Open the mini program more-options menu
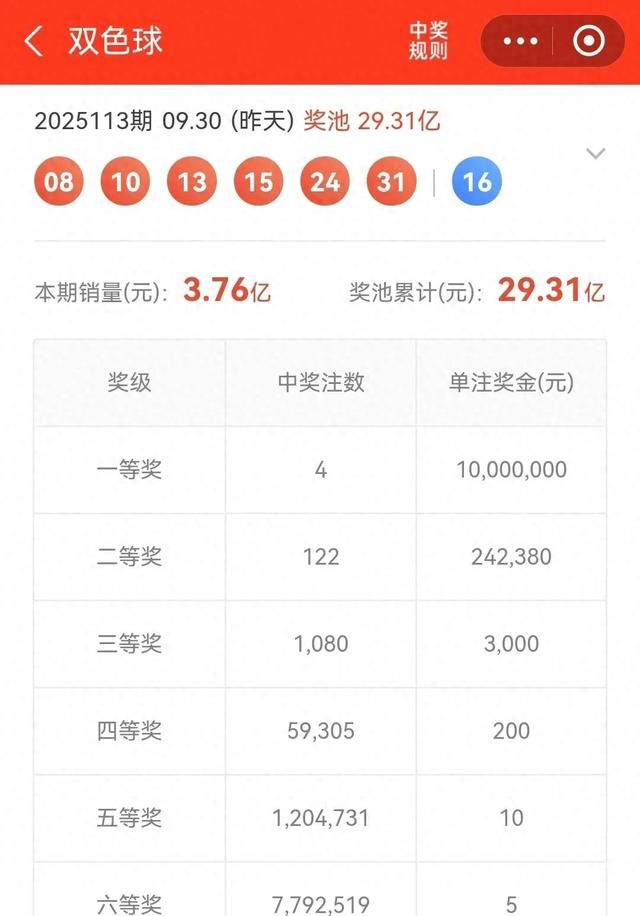 click(520, 41)
